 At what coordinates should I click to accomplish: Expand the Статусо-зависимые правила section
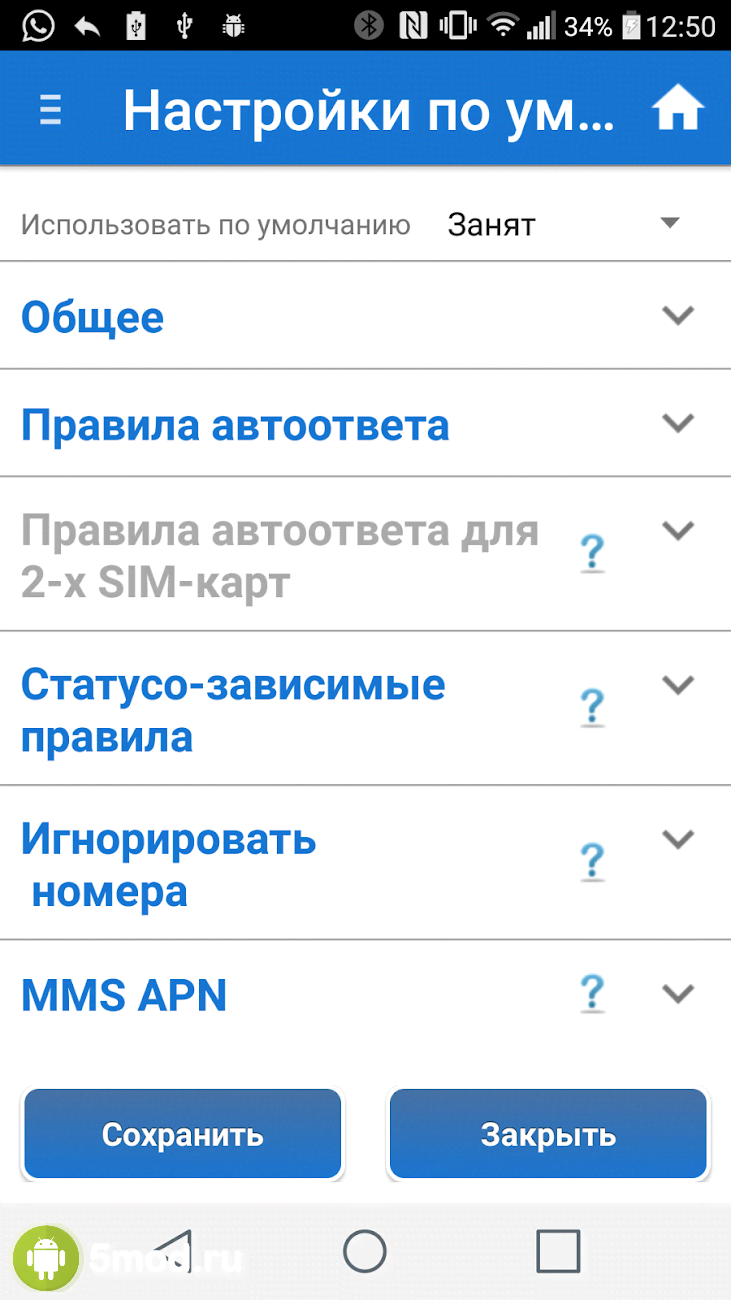pyautogui.click(x=678, y=686)
